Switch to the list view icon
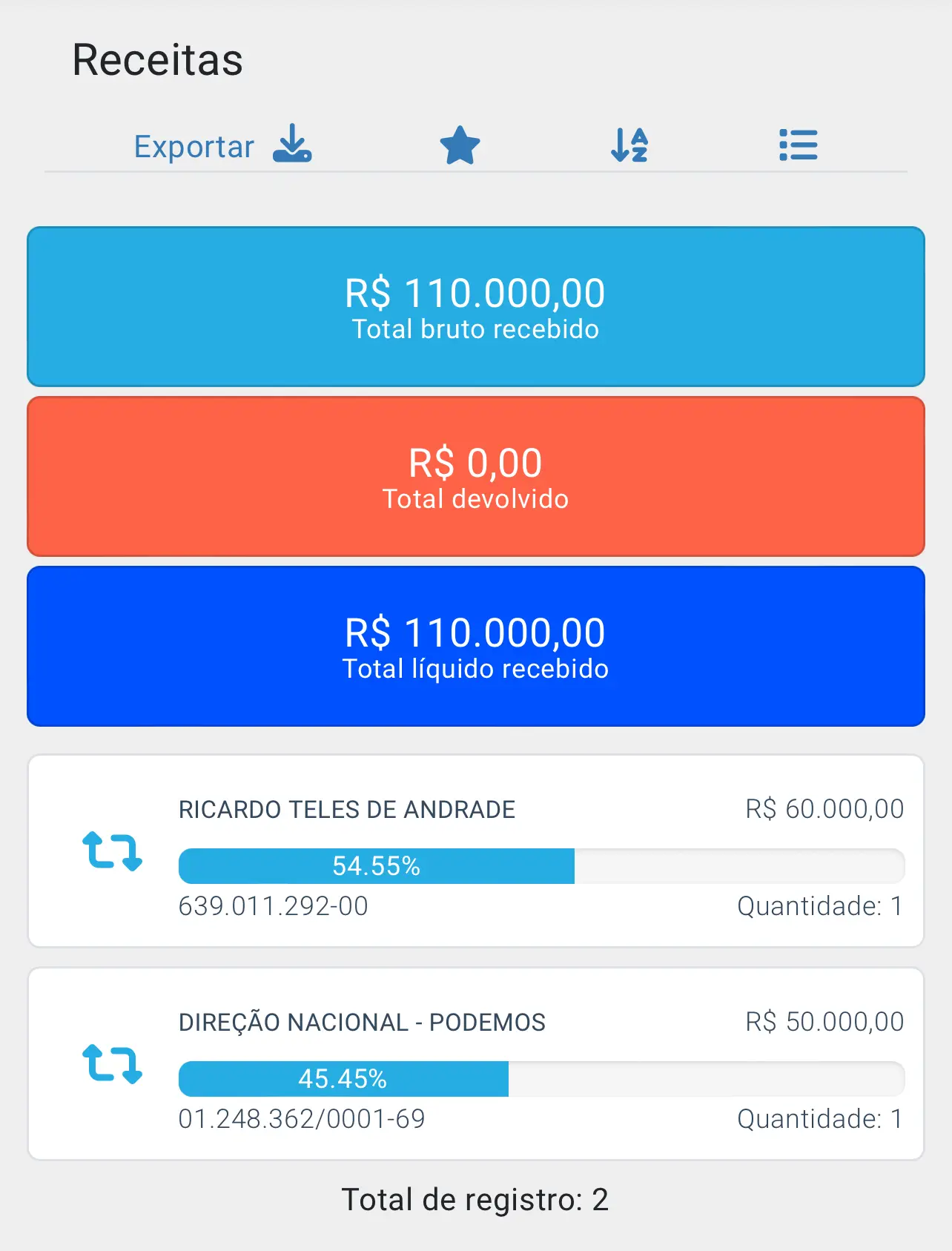This screenshot has width=952, height=1251. coord(798,145)
